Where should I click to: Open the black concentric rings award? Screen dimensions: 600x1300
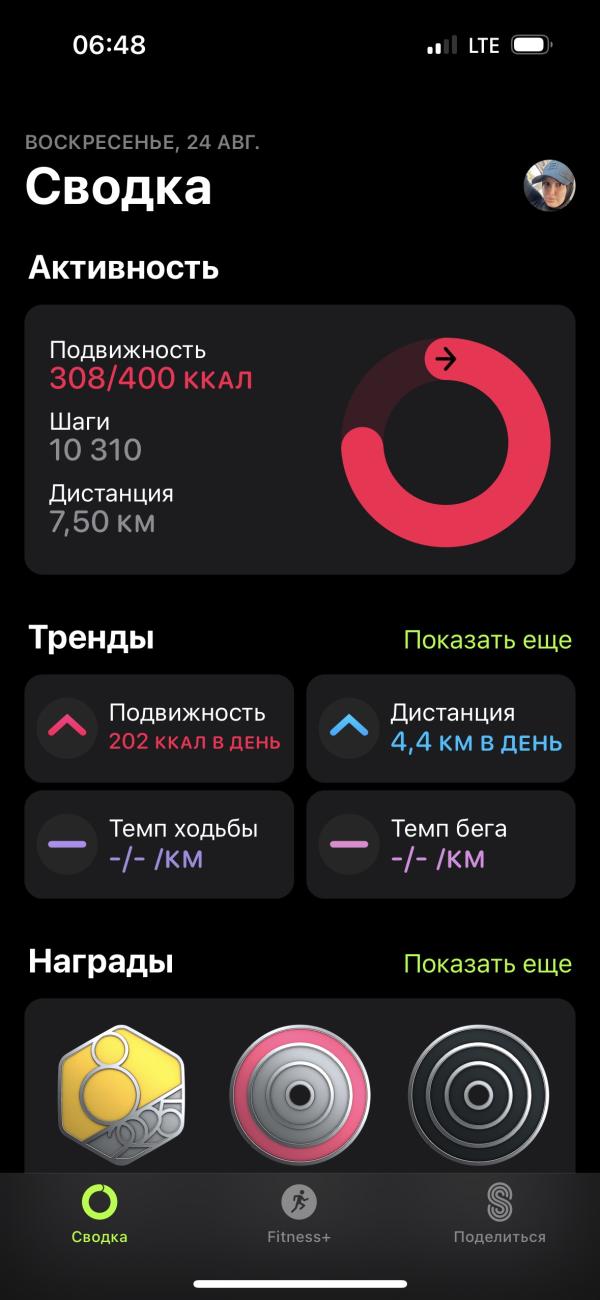[x=478, y=1094]
